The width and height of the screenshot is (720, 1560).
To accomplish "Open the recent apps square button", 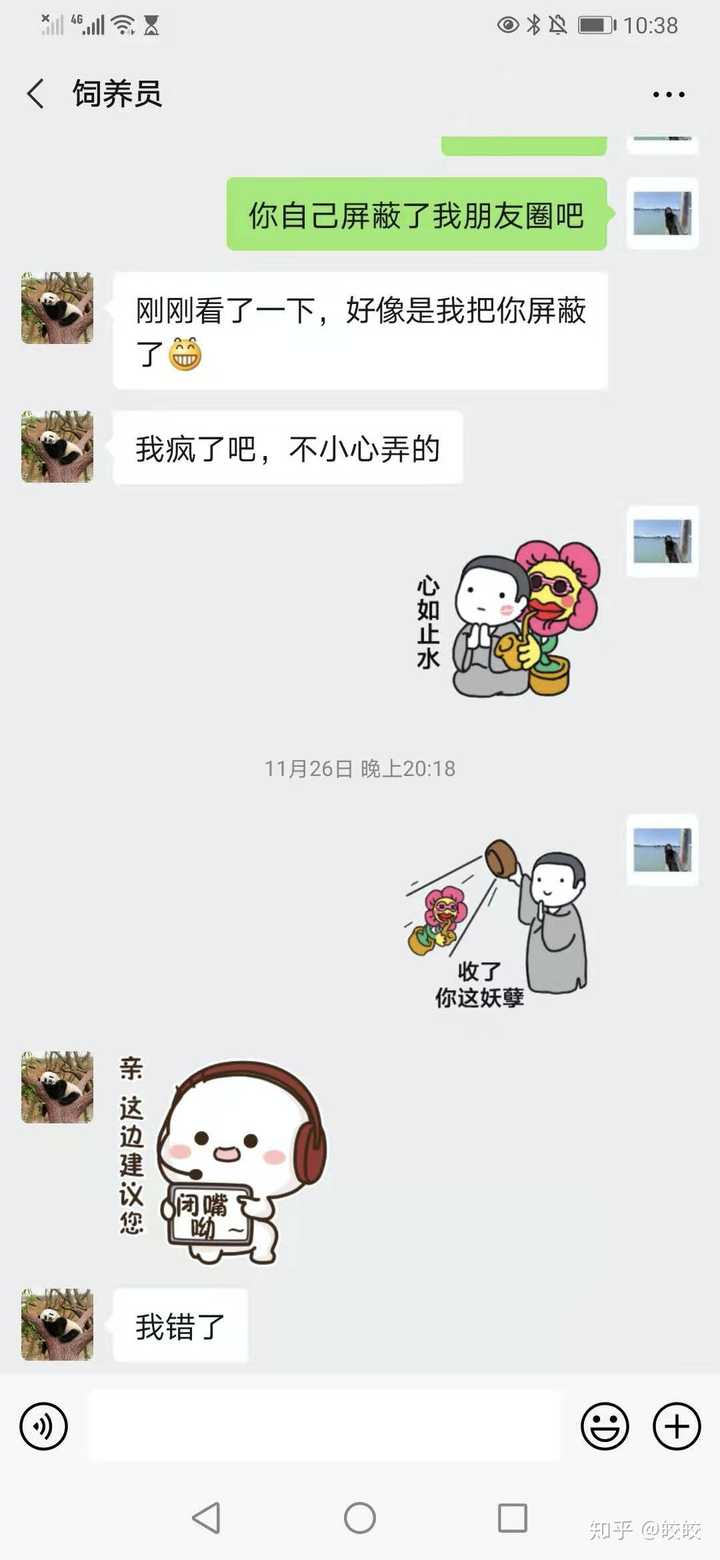I will point(512,1517).
